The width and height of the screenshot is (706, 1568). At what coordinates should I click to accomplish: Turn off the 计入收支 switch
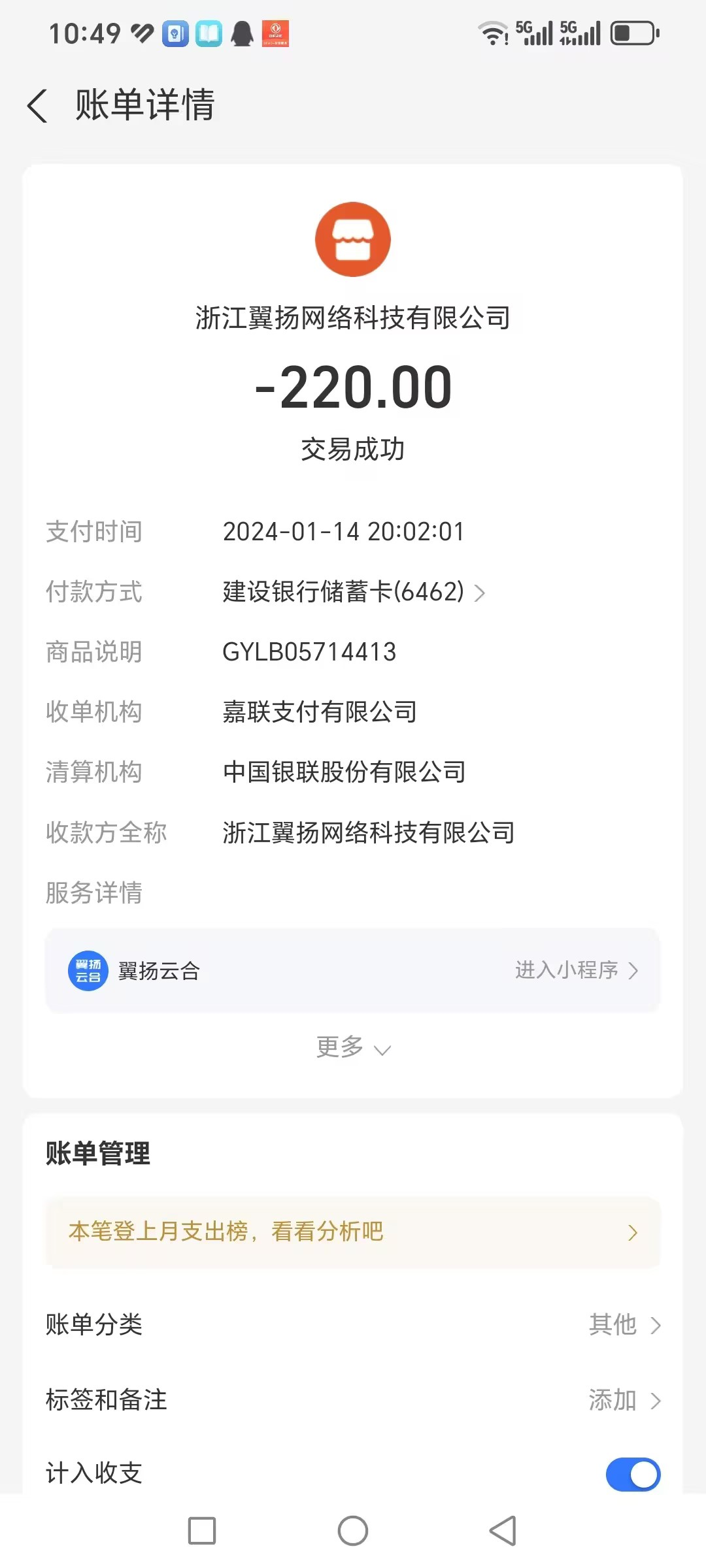coord(633,1474)
